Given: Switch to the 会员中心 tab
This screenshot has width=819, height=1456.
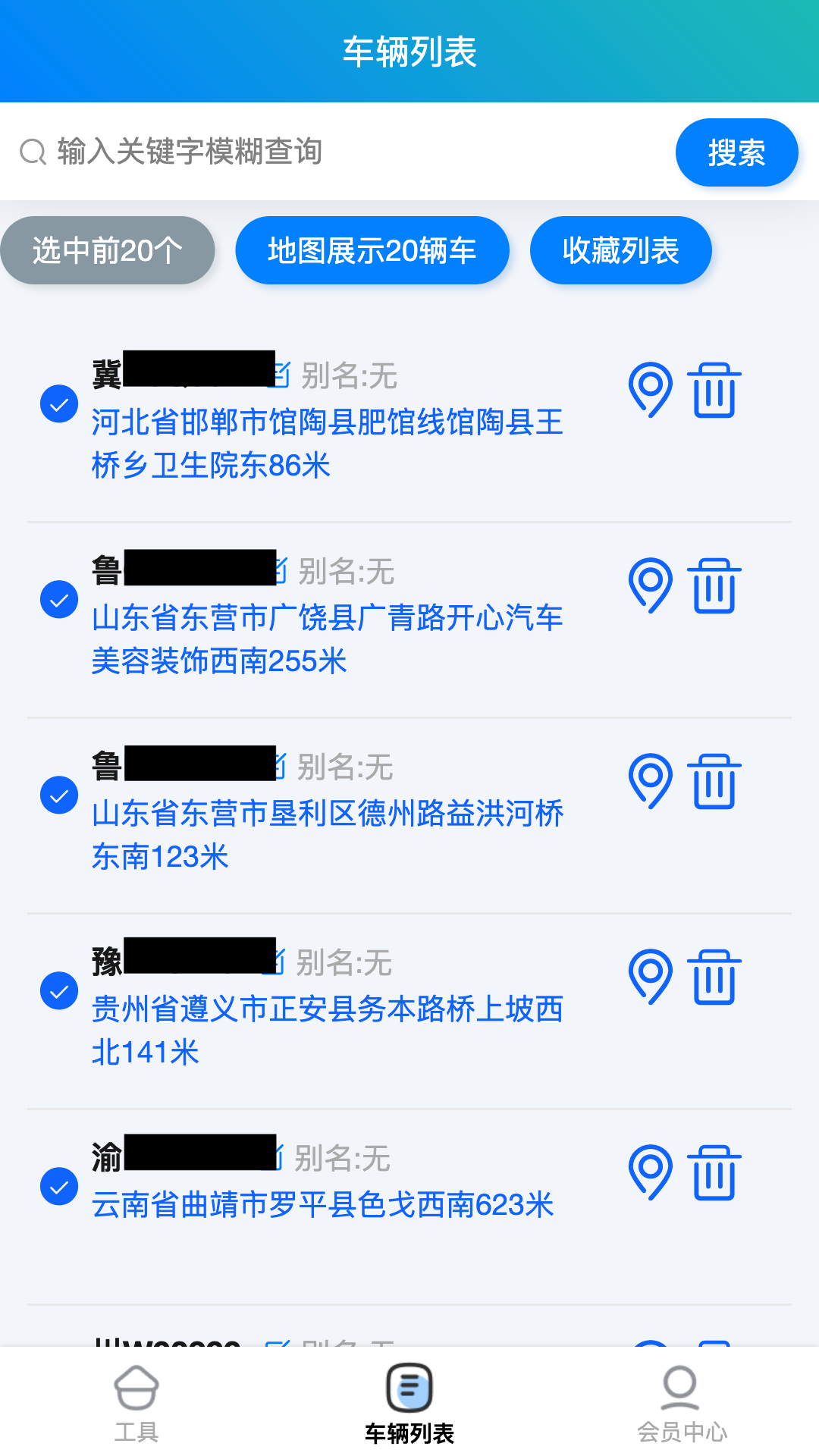Looking at the screenshot, I should [x=681, y=1403].
